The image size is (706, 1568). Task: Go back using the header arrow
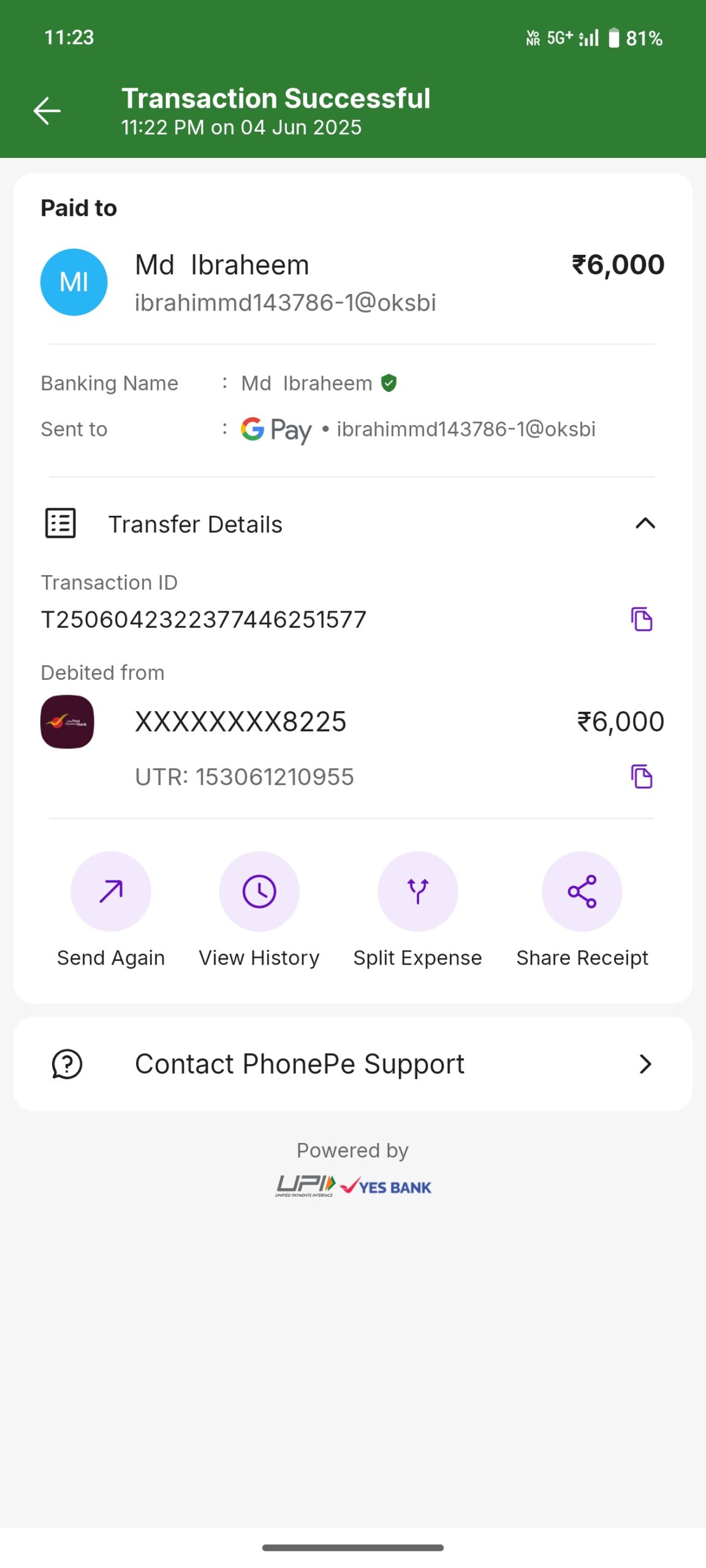pyautogui.click(x=47, y=111)
